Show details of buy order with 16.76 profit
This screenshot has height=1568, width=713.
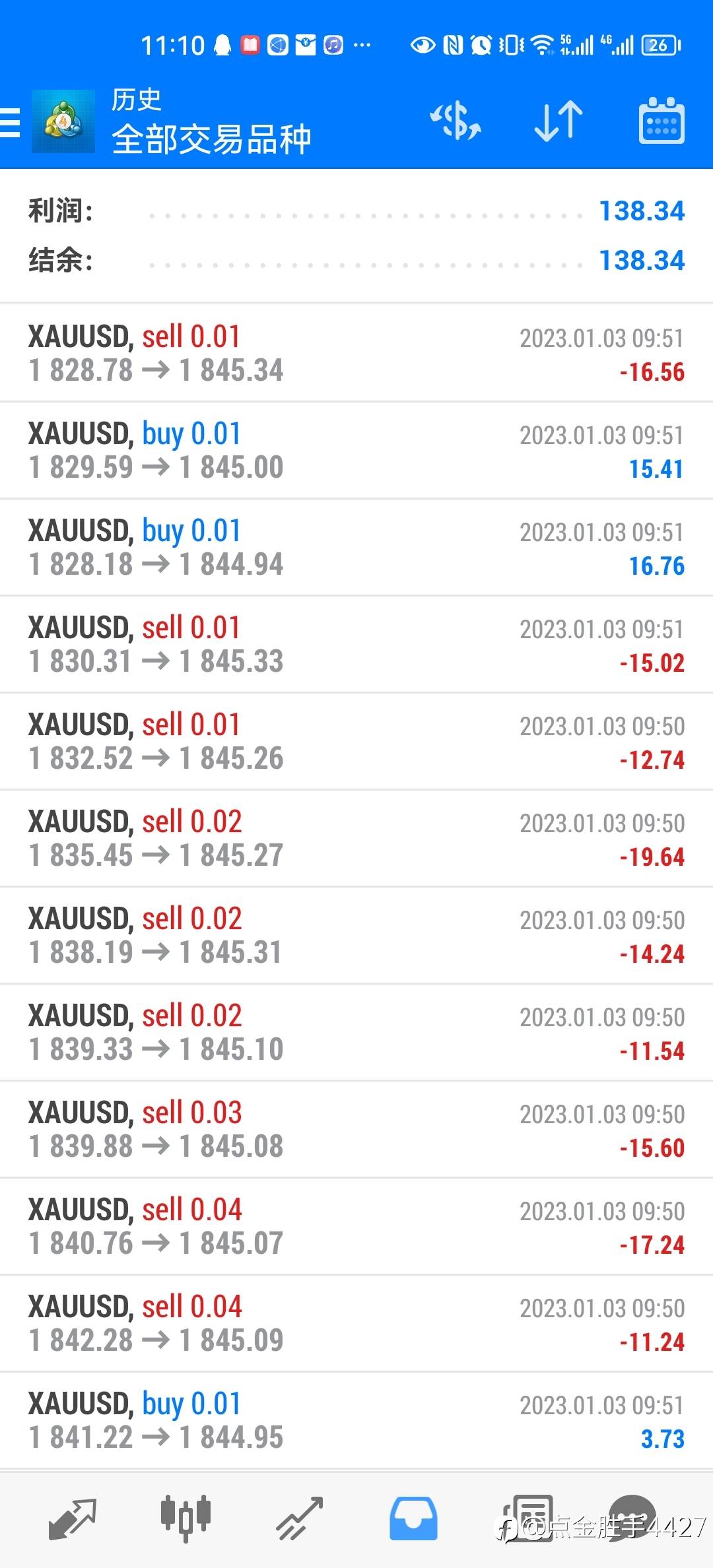(x=356, y=547)
